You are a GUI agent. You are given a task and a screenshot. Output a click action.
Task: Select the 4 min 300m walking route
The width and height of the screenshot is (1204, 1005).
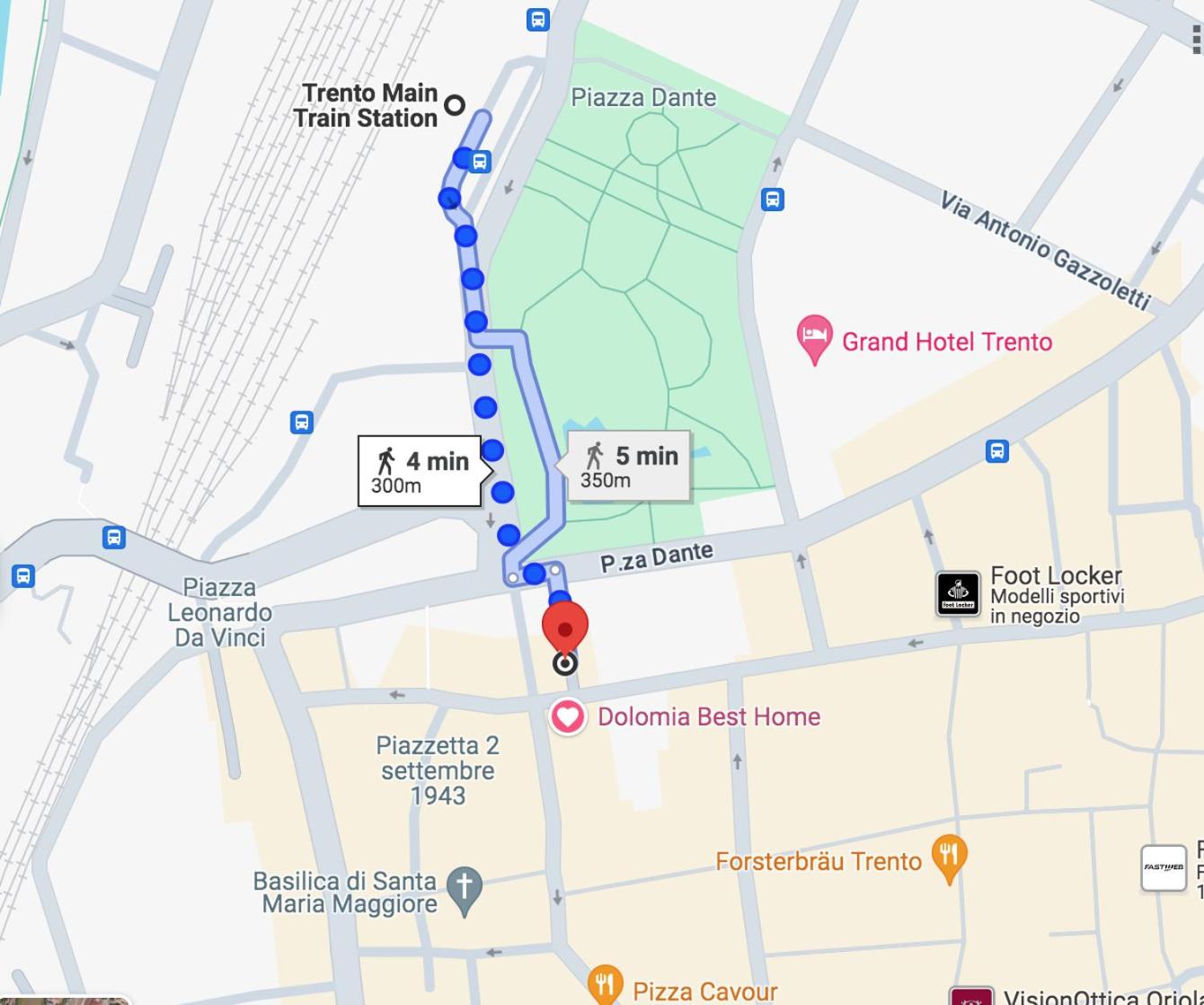[420, 471]
